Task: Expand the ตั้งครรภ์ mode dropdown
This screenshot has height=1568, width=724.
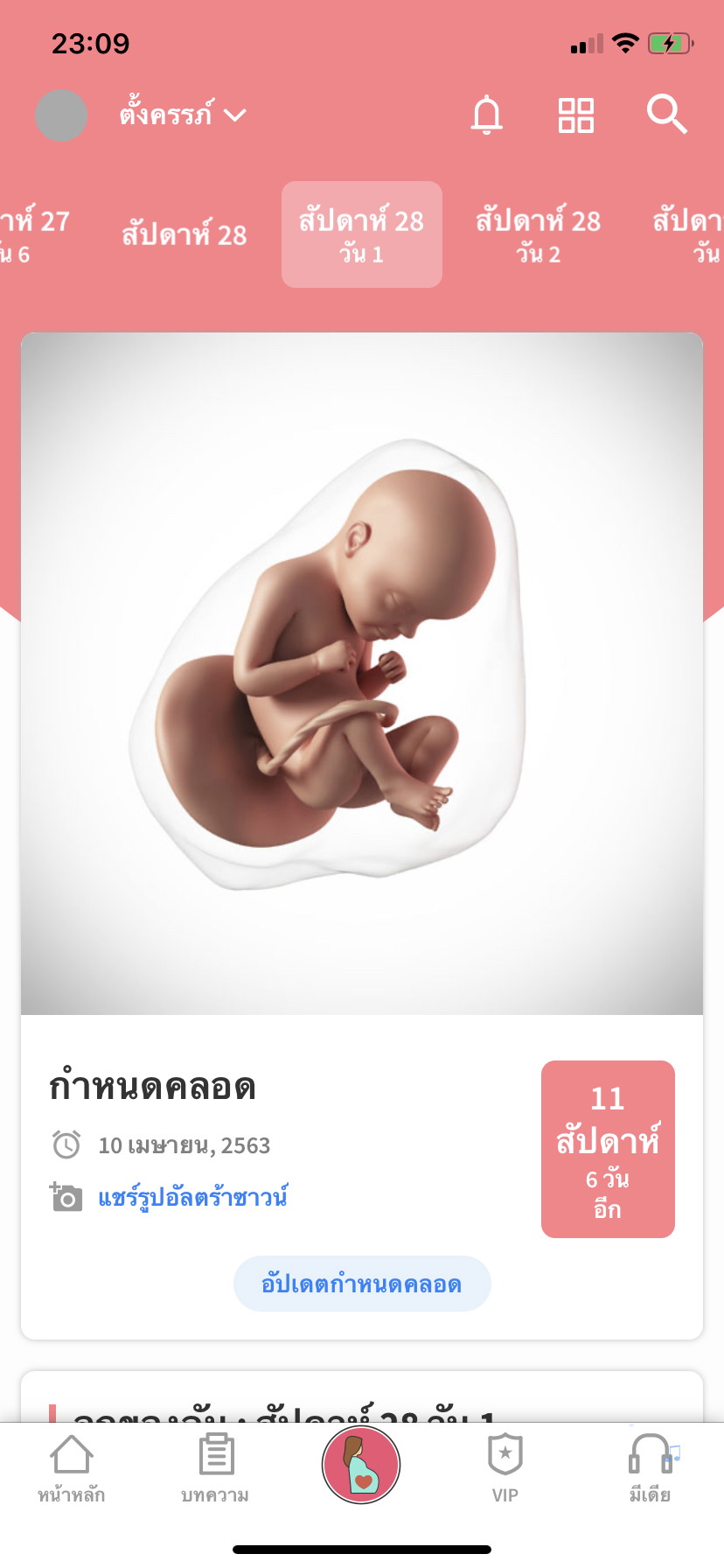Action: [x=184, y=115]
